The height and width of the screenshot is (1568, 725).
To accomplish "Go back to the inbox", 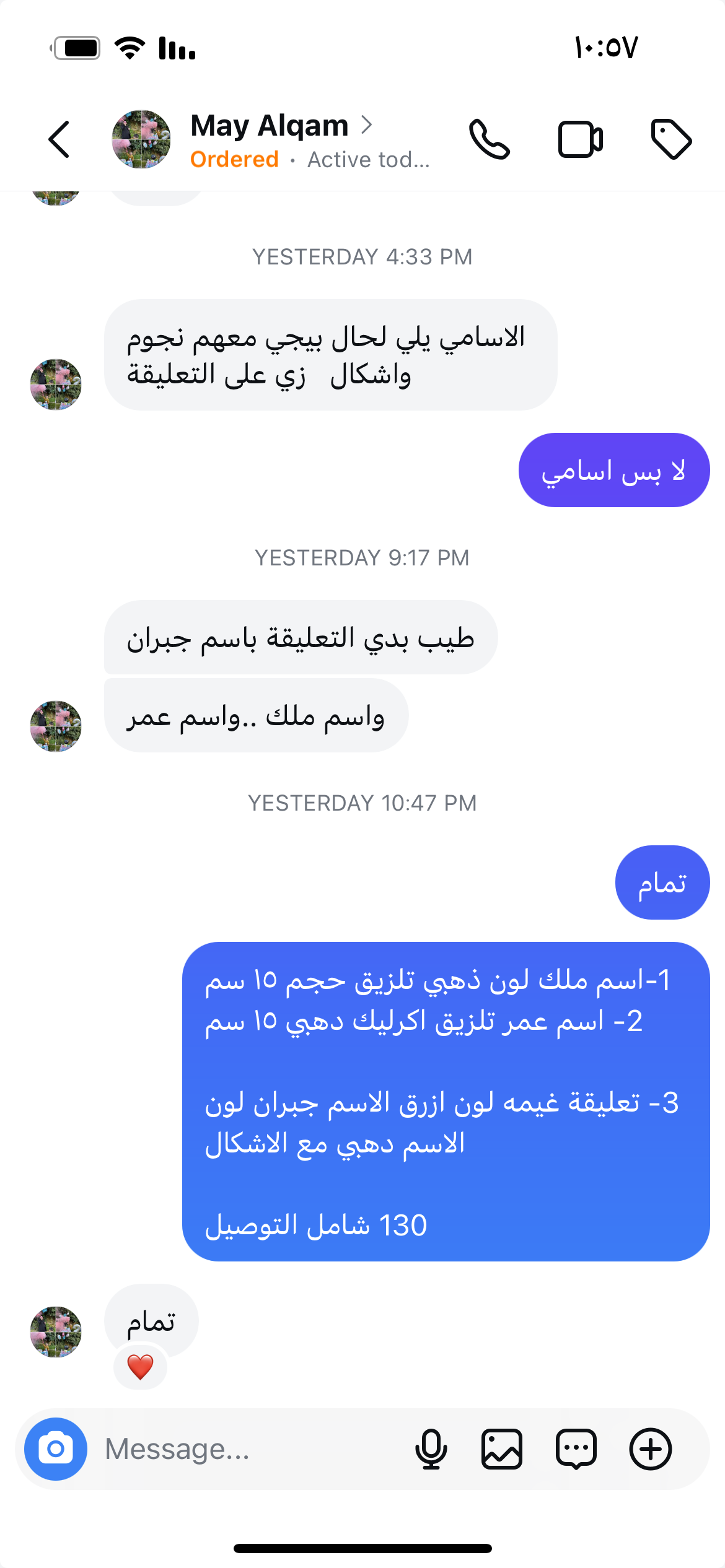I will coord(59,139).
